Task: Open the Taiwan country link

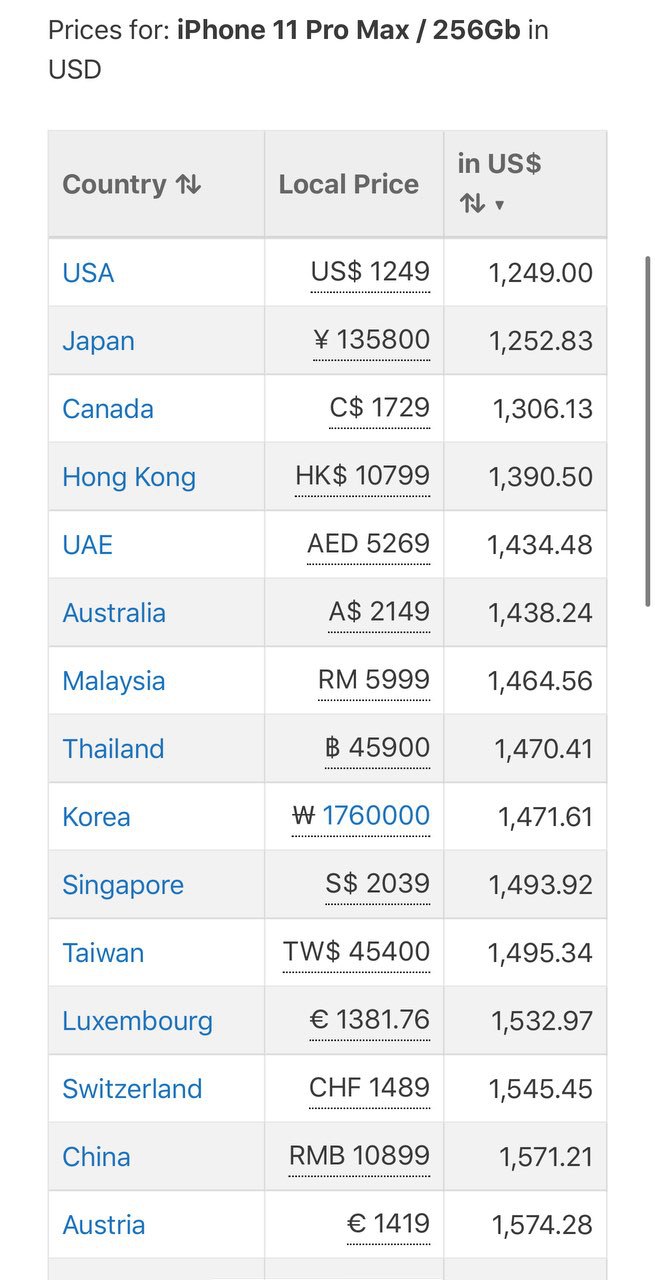Action: pos(103,953)
